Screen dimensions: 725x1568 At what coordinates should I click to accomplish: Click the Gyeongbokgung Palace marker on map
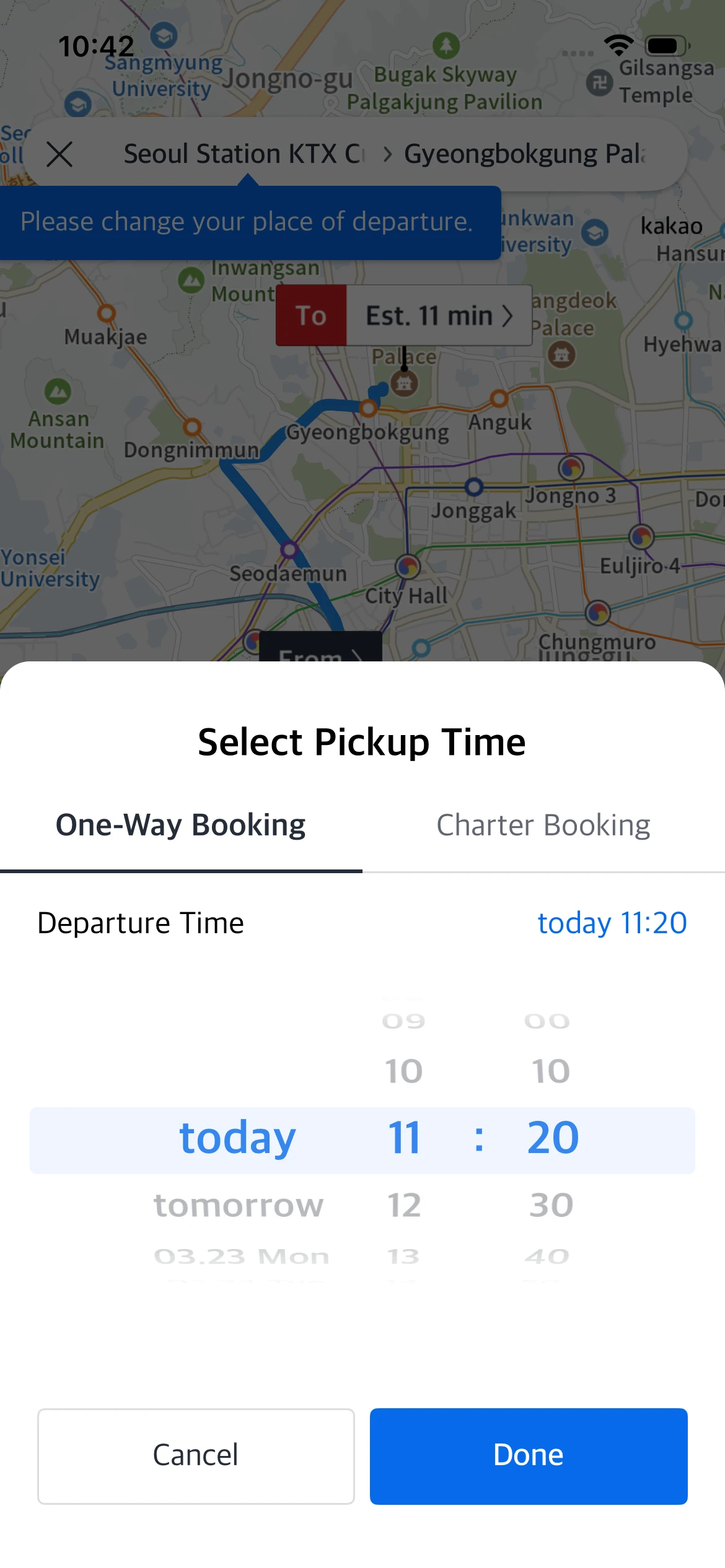point(403,383)
